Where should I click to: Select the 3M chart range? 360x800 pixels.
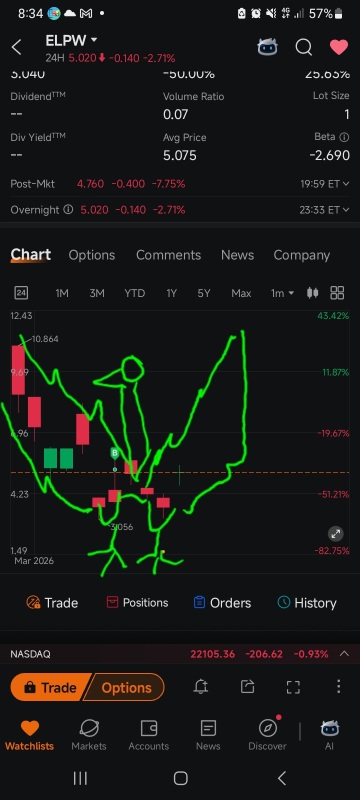(97, 293)
